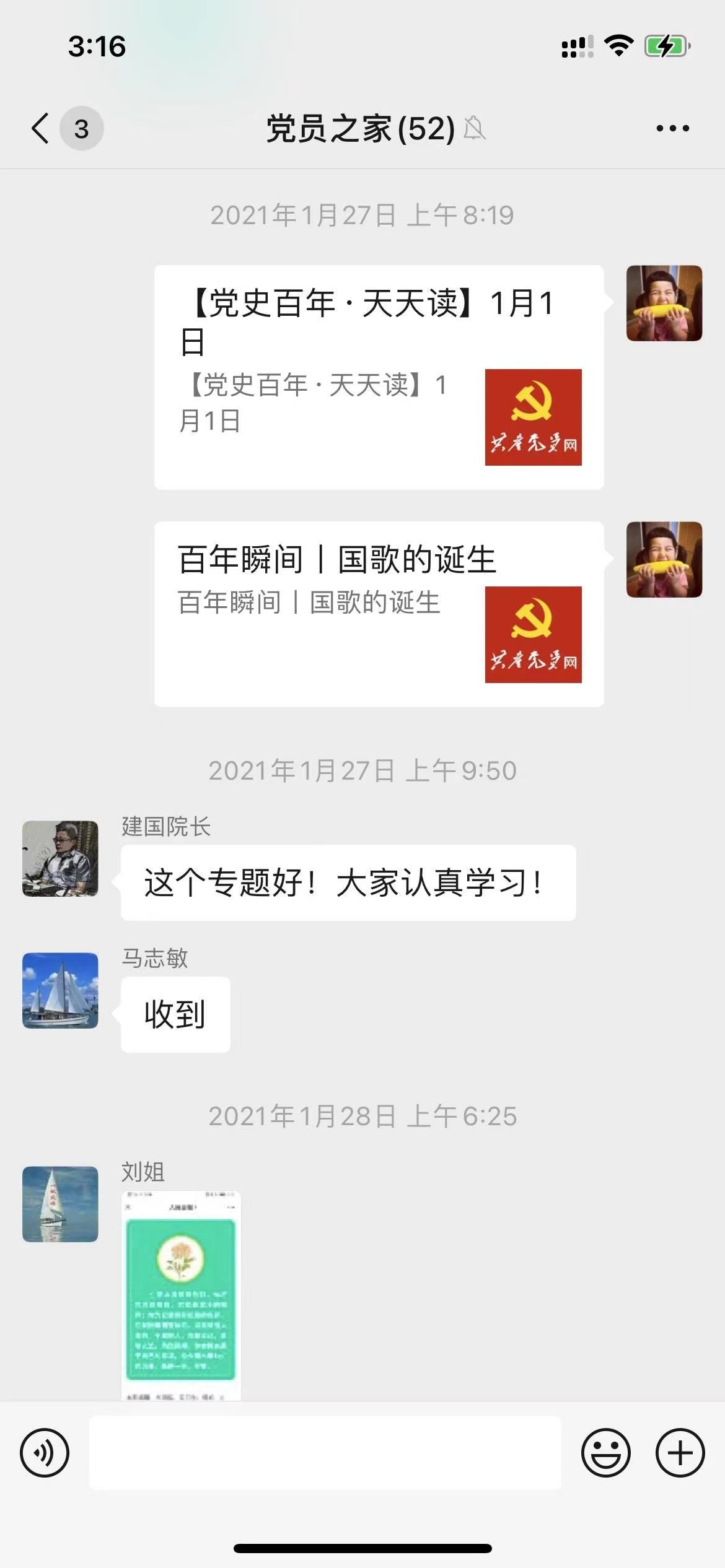View 建国院长's profile avatar
This screenshot has width=725, height=1568.
pyautogui.click(x=60, y=858)
